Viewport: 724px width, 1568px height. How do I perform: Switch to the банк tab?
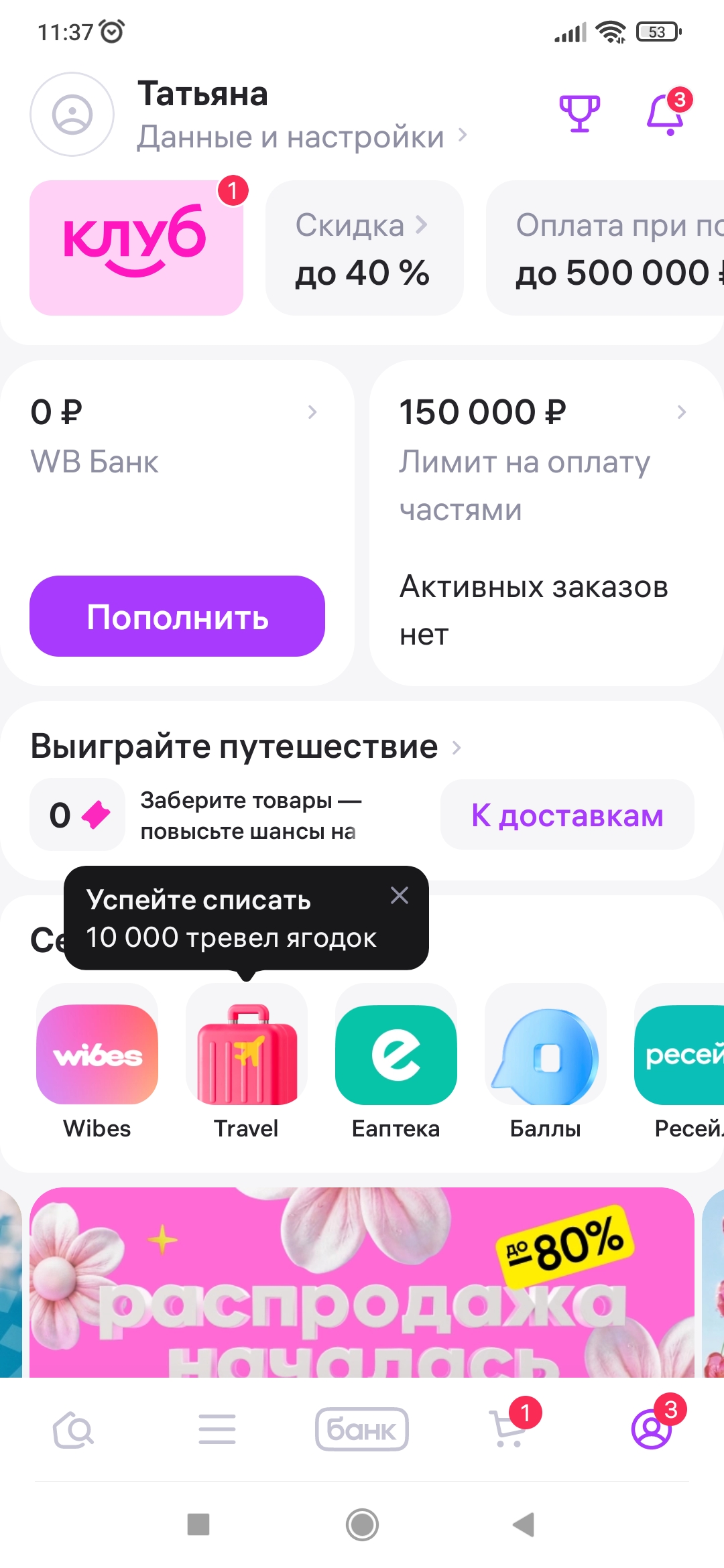362,1429
